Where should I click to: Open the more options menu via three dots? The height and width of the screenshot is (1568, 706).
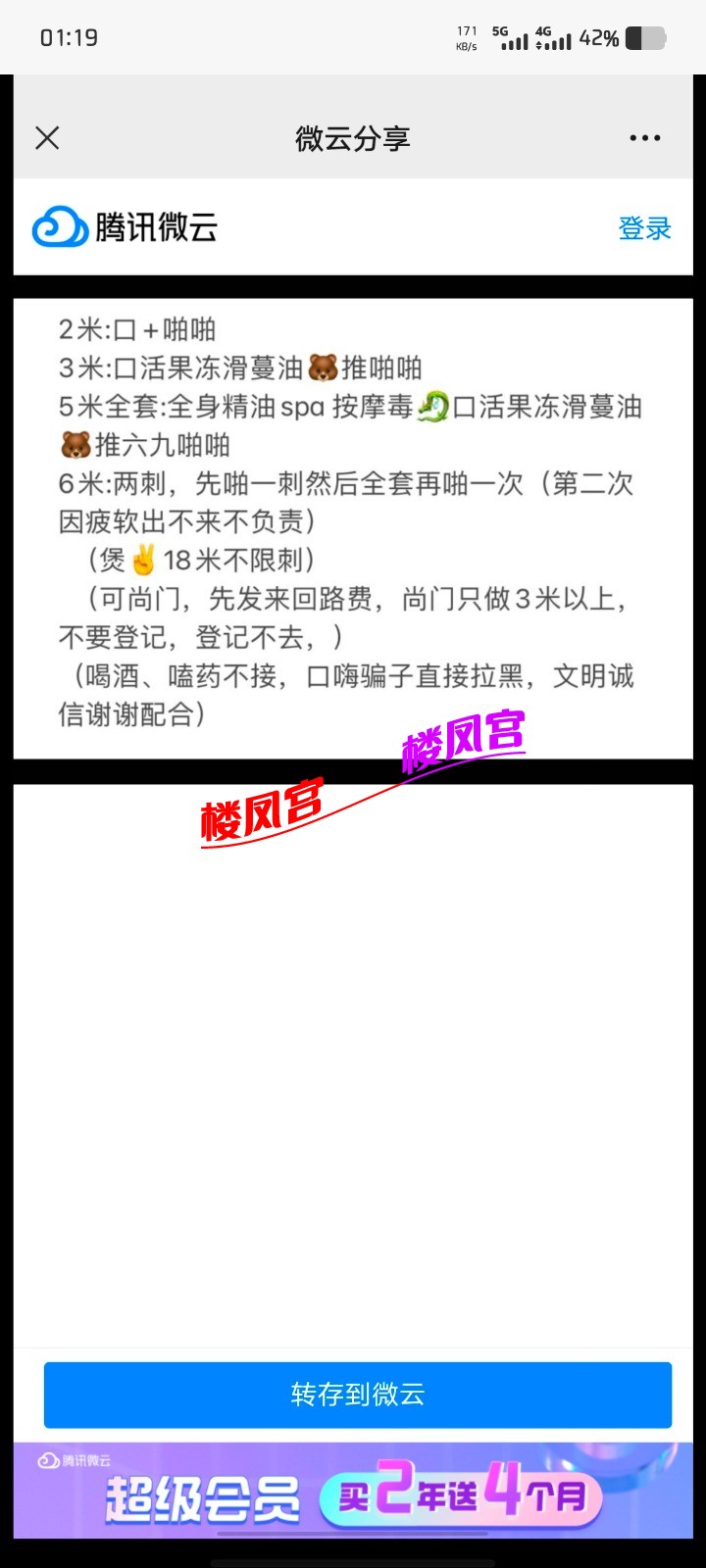click(644, 137)
